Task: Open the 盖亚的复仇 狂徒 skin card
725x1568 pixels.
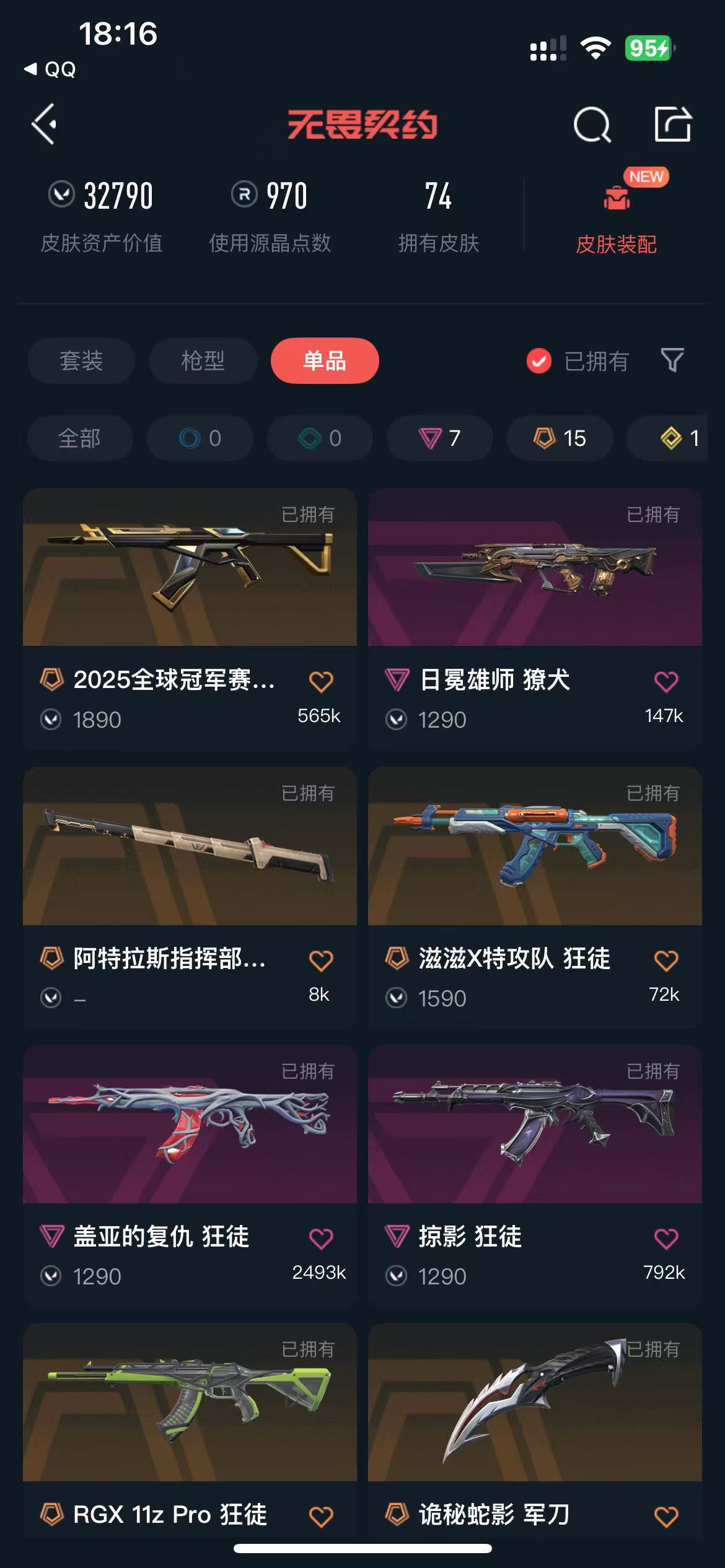Action: [x=190, y=1176]
